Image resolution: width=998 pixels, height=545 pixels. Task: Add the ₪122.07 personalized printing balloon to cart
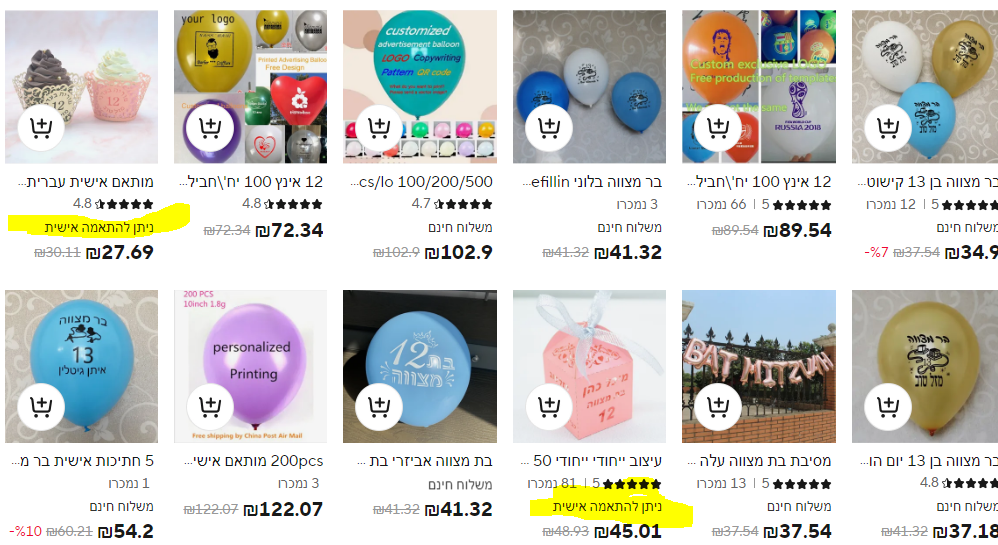(210, 407)
